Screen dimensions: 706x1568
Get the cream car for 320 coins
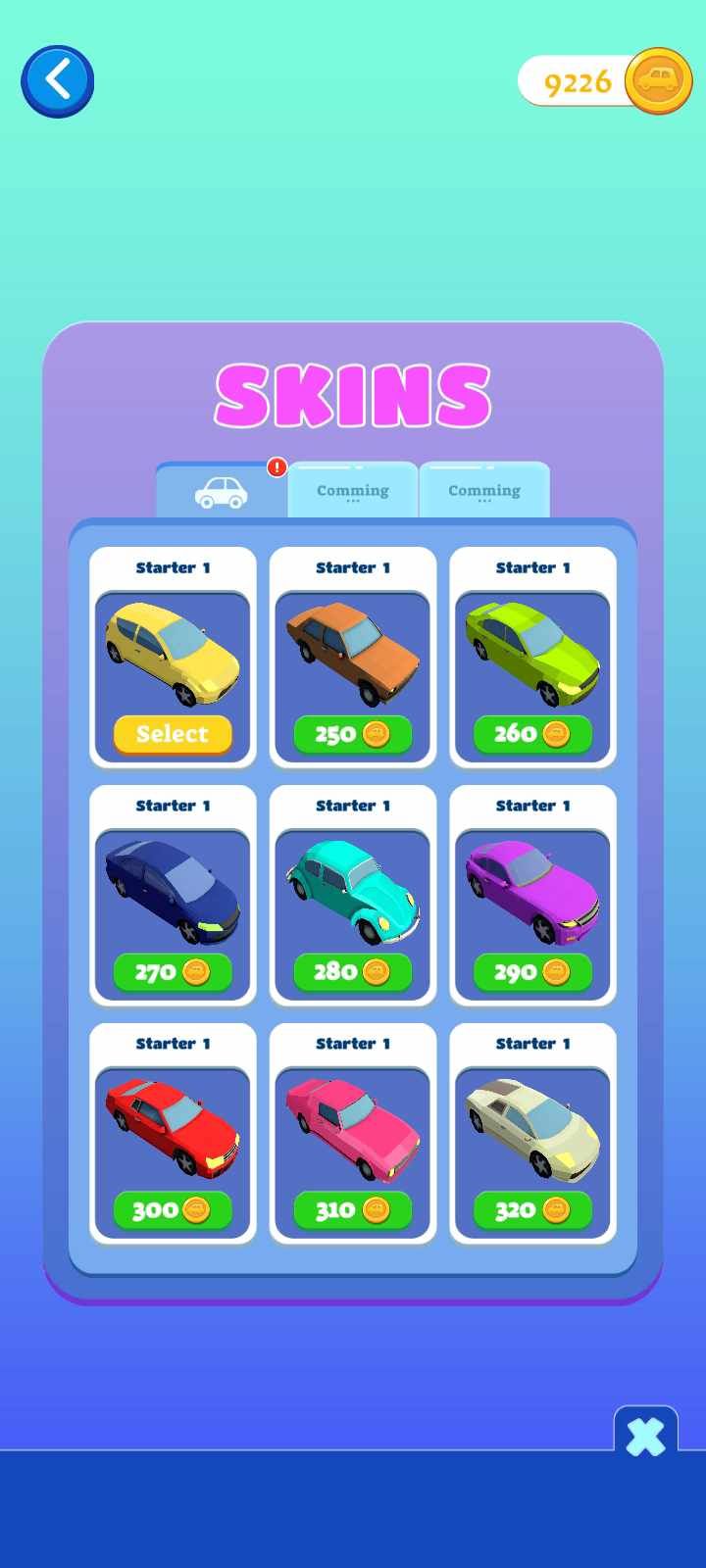pyautogui.click(x=532, y=1210)
